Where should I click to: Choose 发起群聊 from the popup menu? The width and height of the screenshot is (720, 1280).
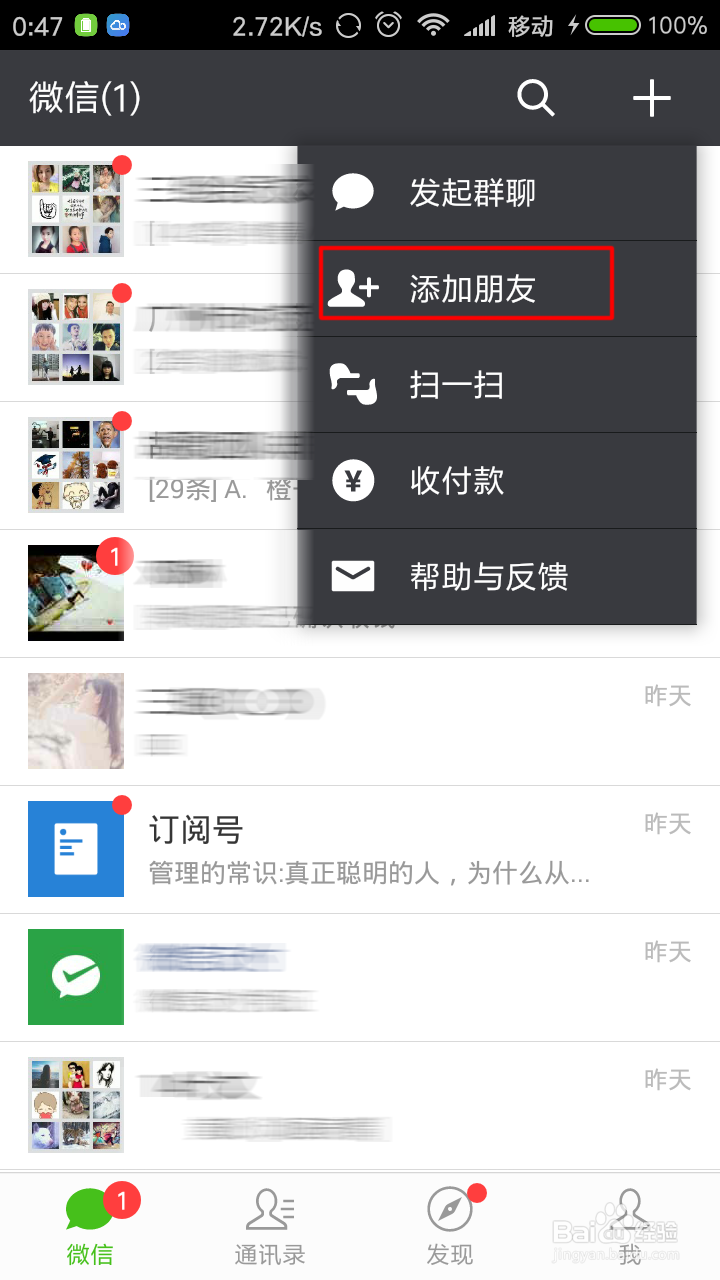(x=470, y=192)
